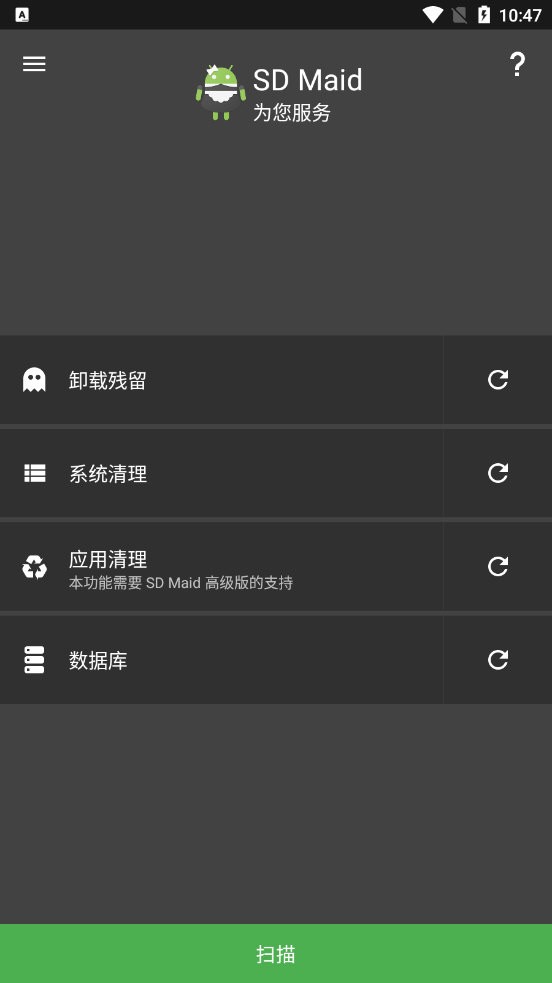Start the green 扫描 scan button
Image resolution: width=552 pixels, height=983 pixels.
(276, 954)
